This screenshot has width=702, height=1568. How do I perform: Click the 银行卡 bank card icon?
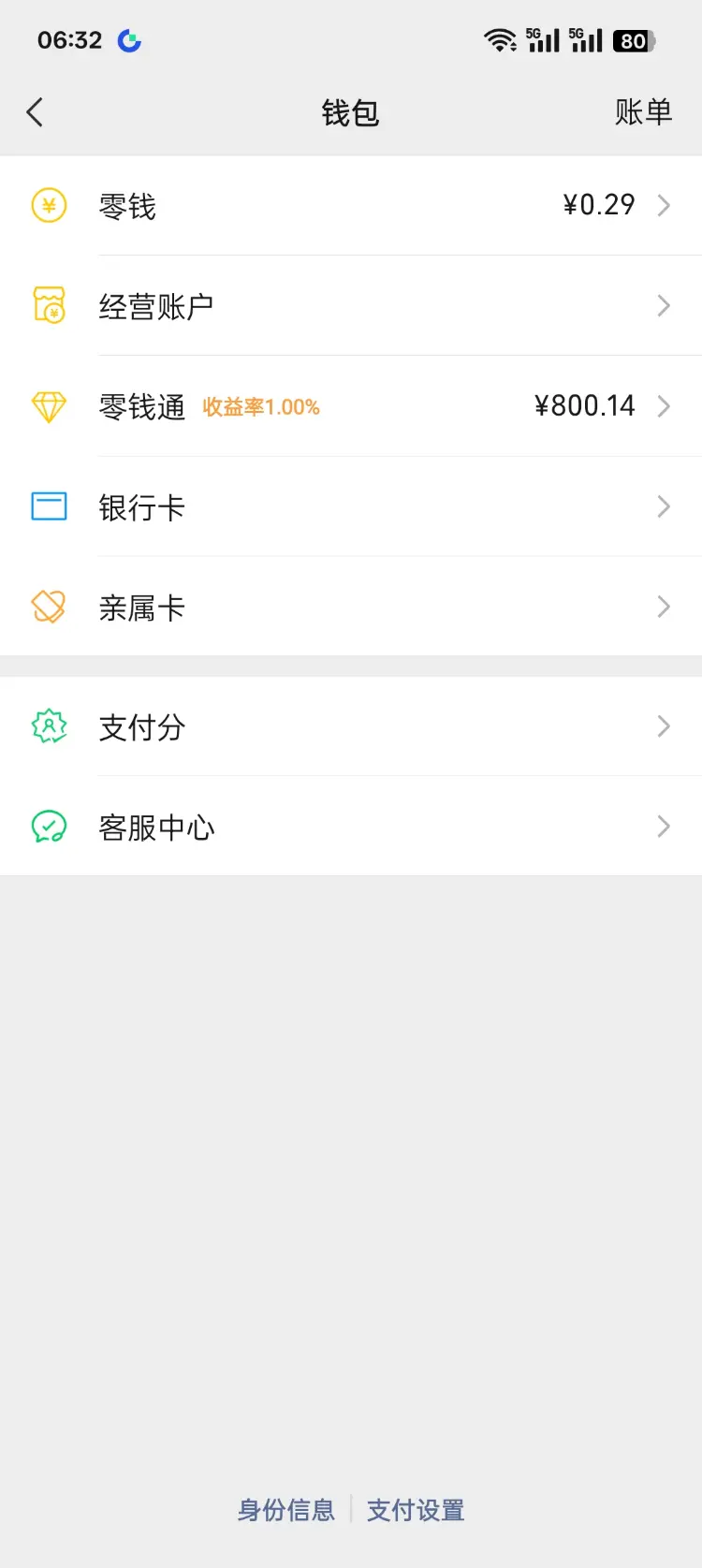pos(48,506)
